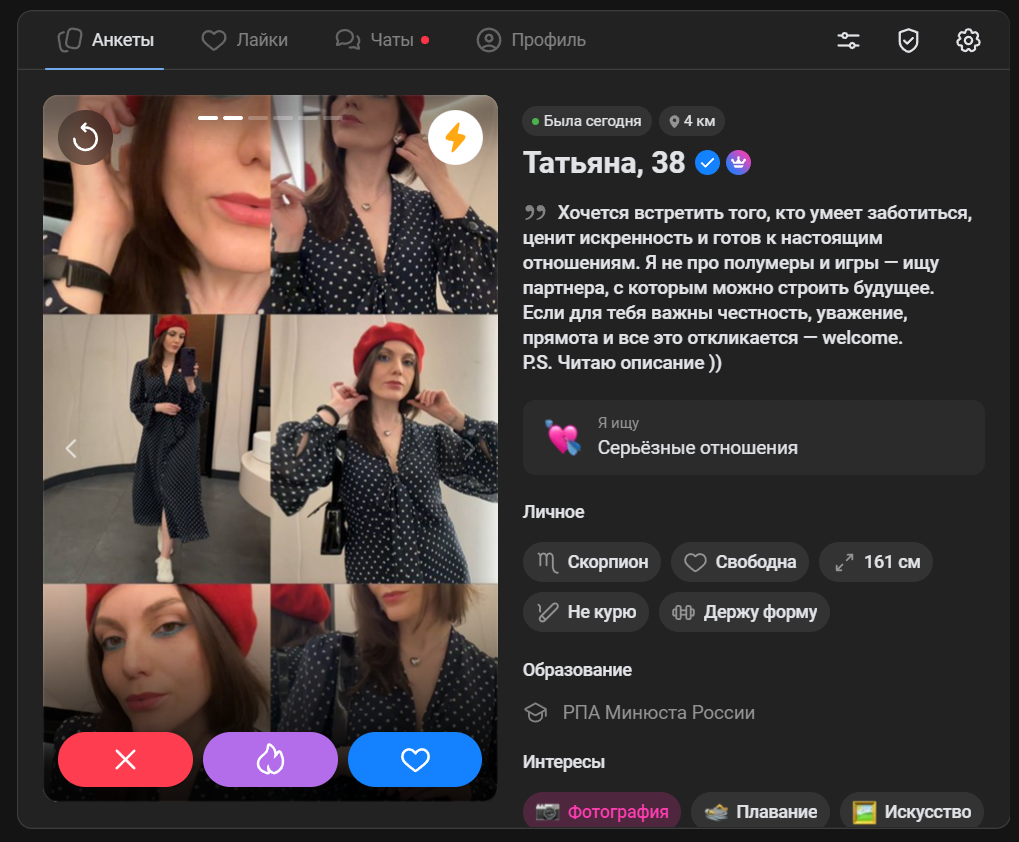
Task: Show next photo with right arrow
Action: point(470,448)
